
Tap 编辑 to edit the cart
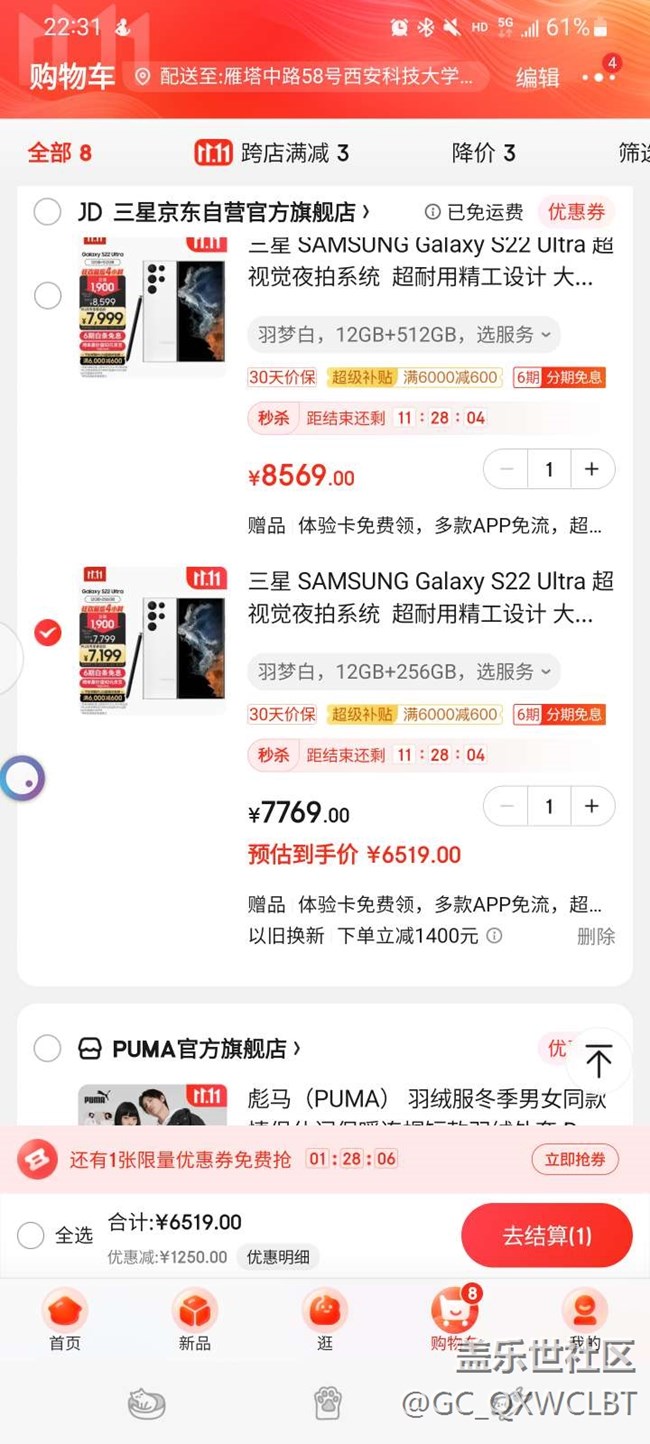click(x=537, y=78)
